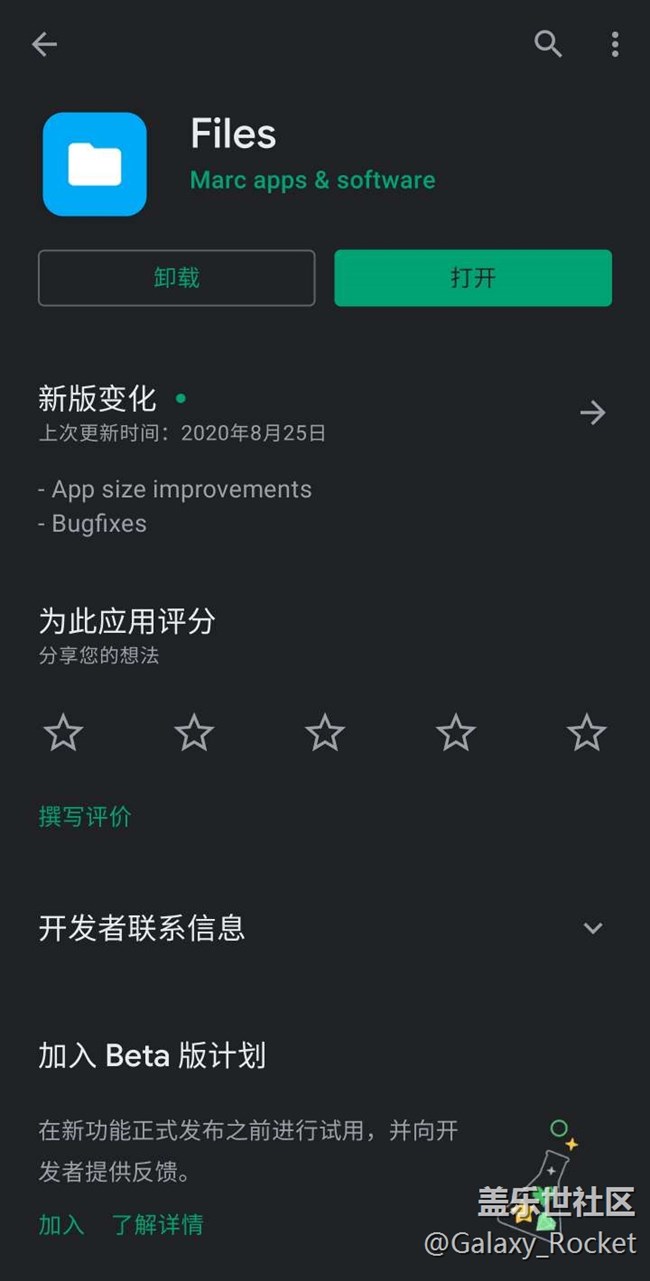Open the search magnifier icon
Viewport: 650px width, 1281px height.
point(548,43)
